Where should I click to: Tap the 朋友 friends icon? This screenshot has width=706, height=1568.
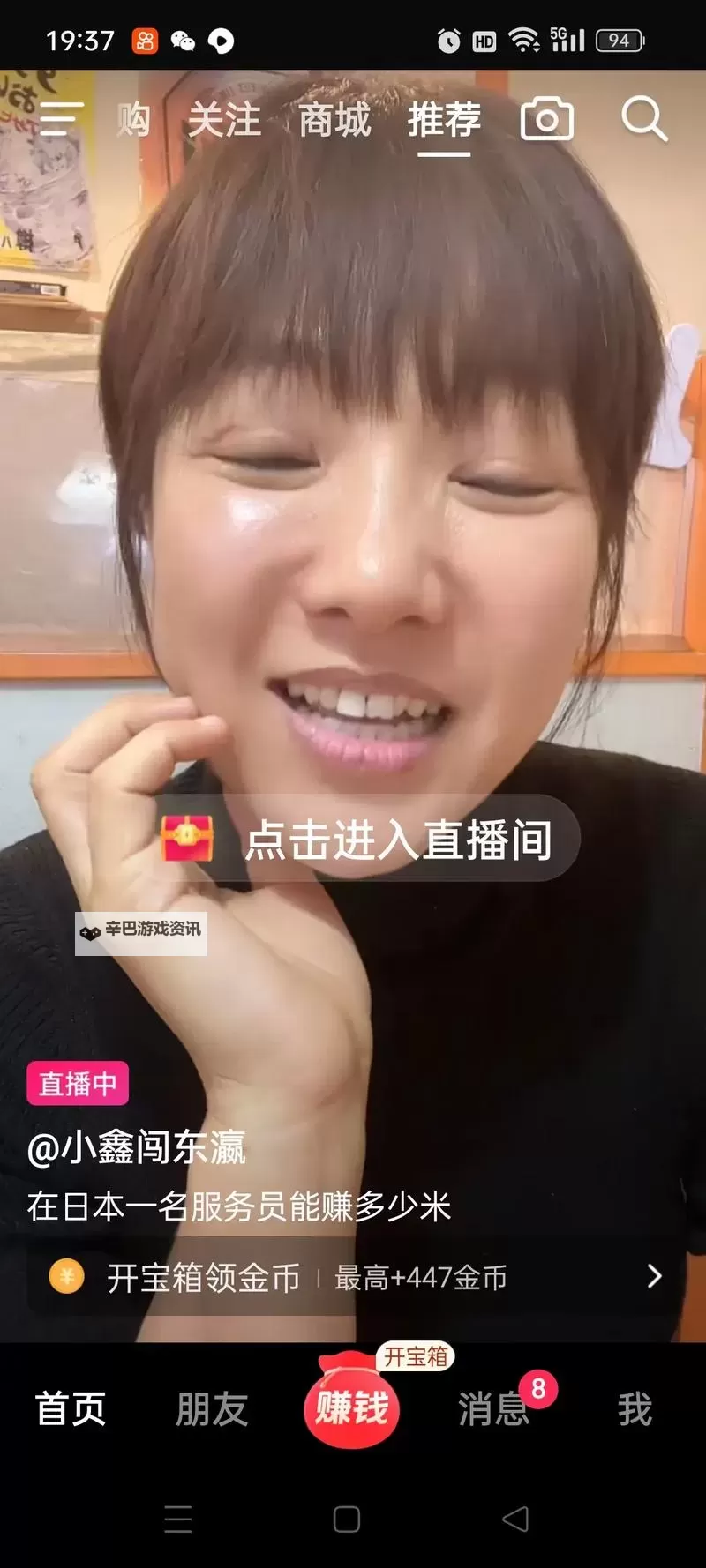(211, 1411)
